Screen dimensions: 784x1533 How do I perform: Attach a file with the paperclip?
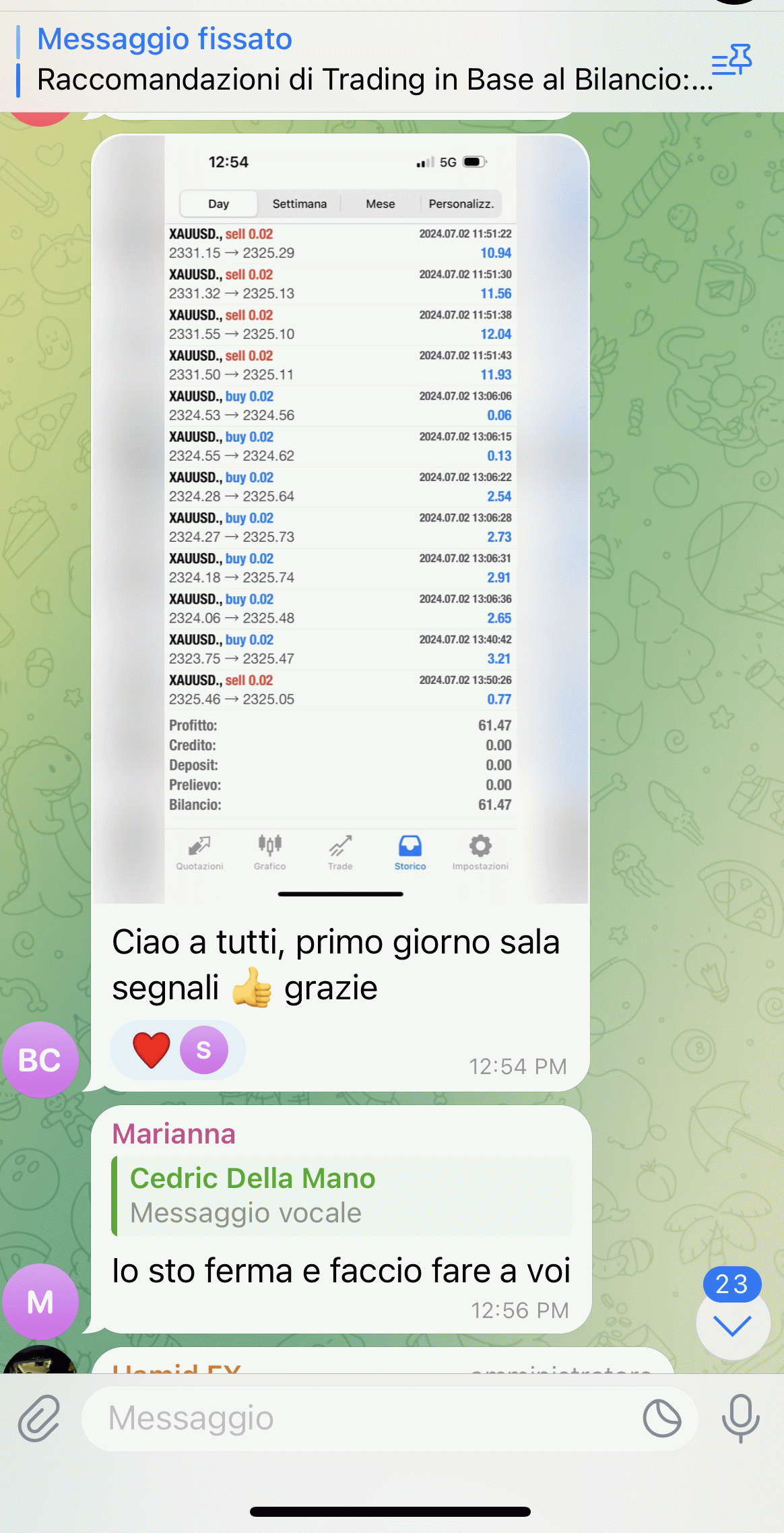tap(38, 1418)
